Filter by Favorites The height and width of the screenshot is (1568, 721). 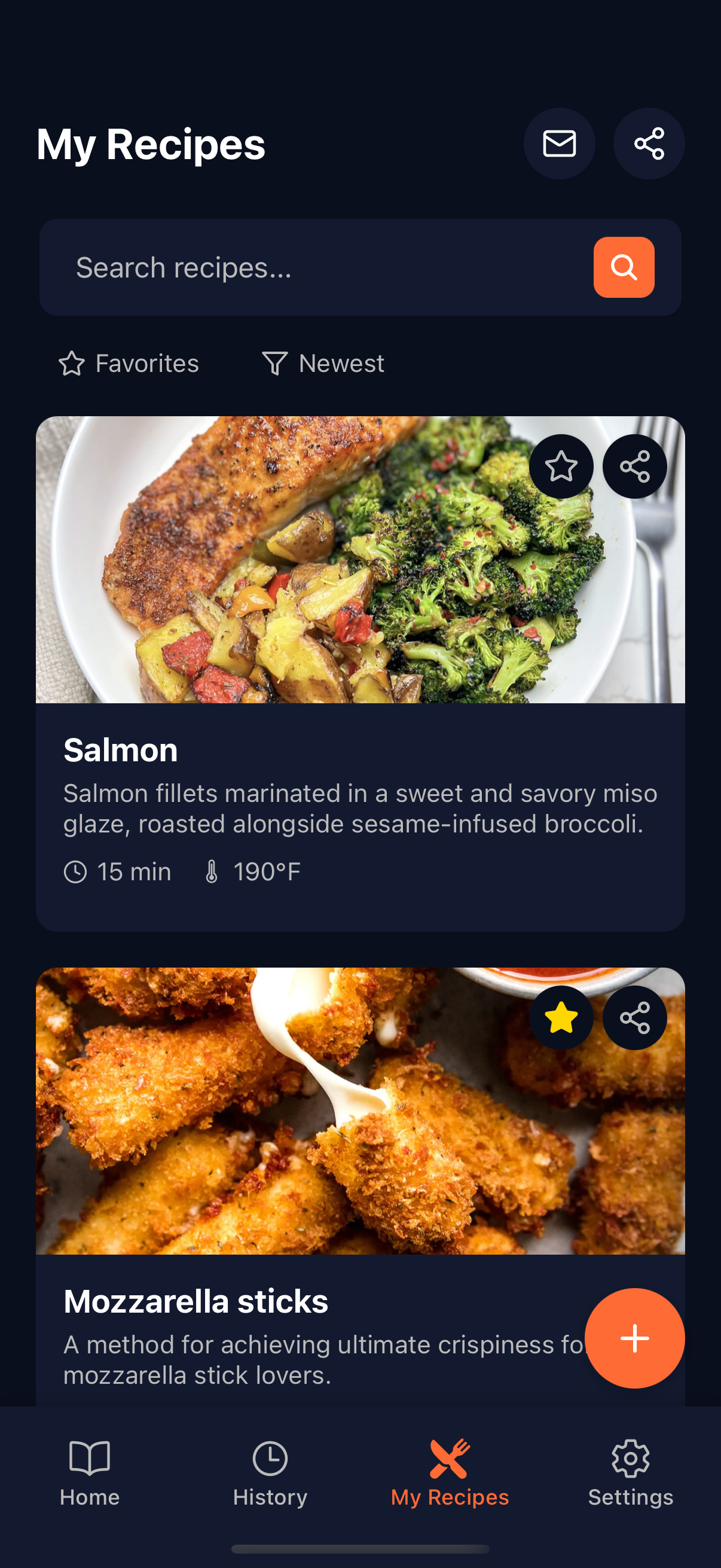(129, 364)
